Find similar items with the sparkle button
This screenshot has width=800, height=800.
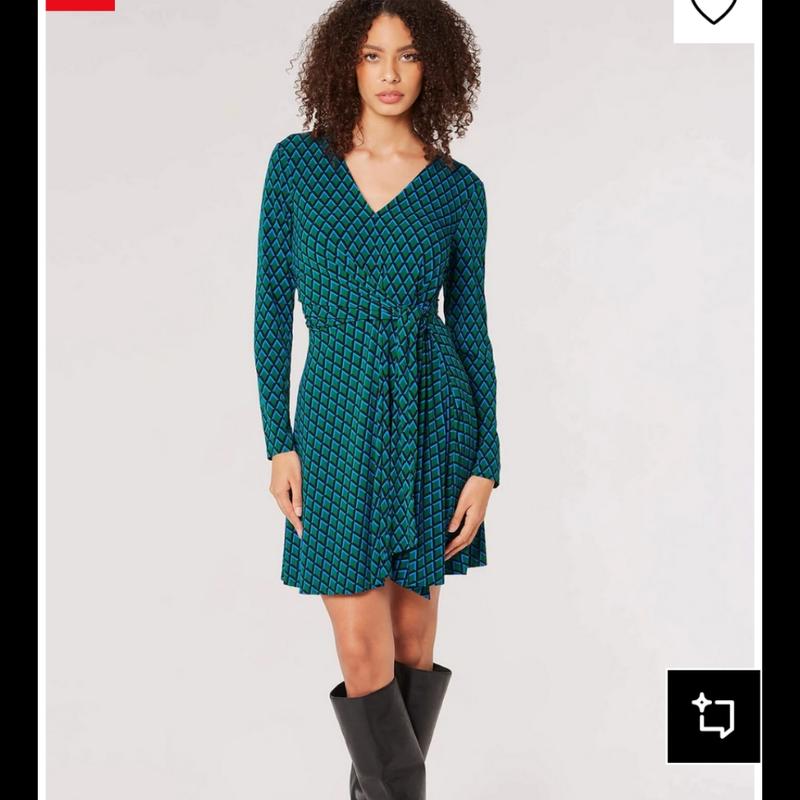pos(713,715)
